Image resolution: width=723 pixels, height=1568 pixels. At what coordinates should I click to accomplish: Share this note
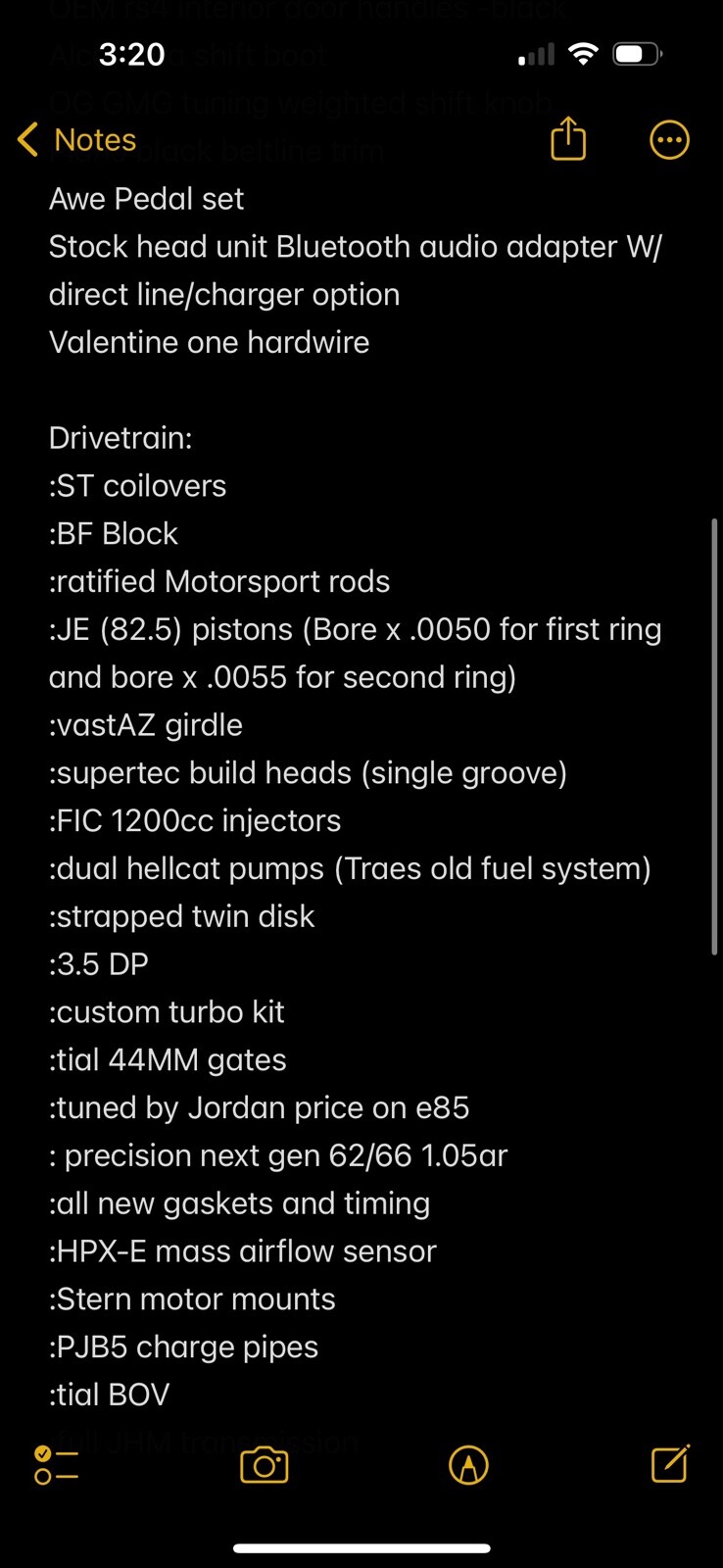[568, 139]
